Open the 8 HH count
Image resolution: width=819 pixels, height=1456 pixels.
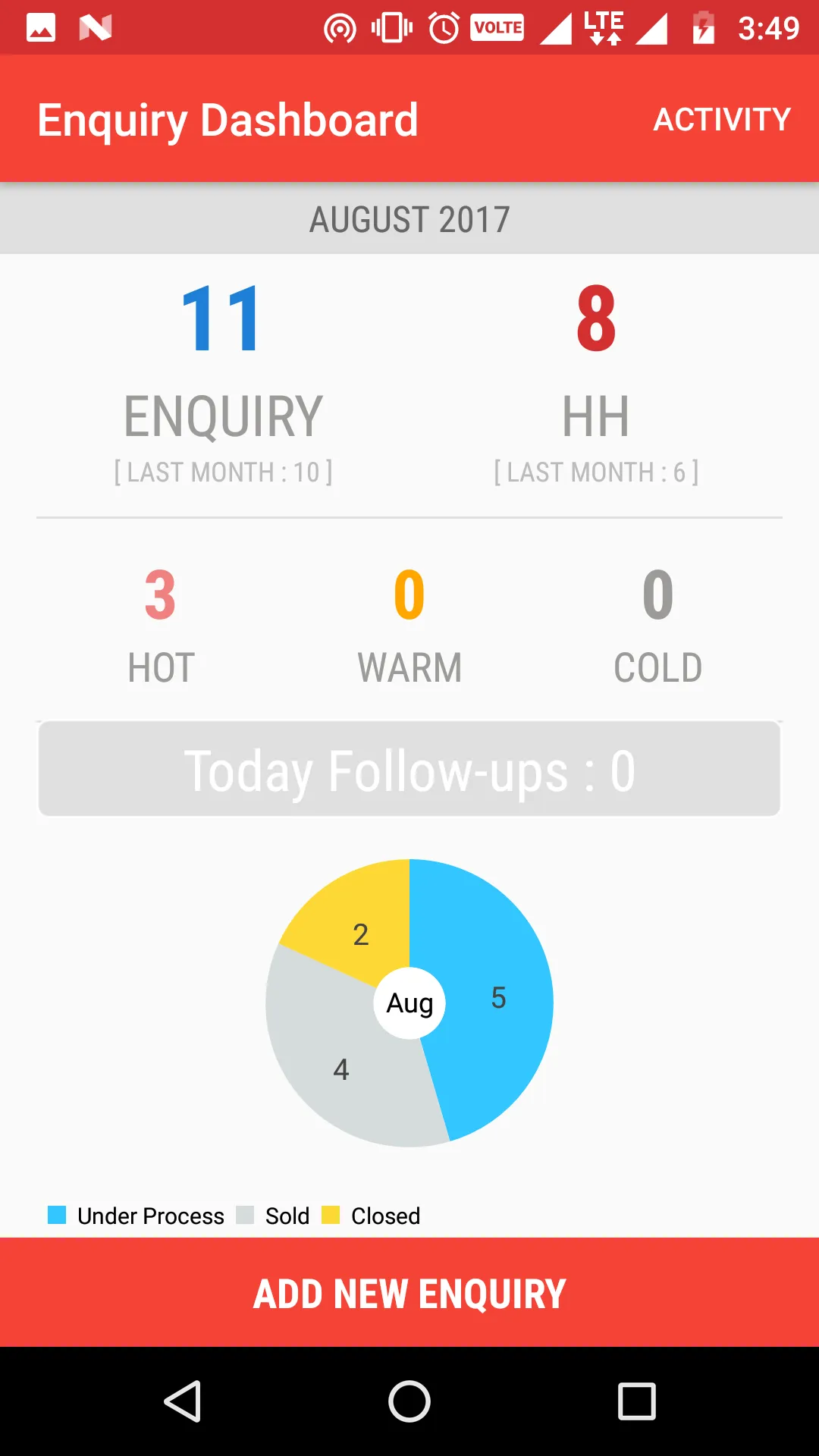tap(596, 383)
